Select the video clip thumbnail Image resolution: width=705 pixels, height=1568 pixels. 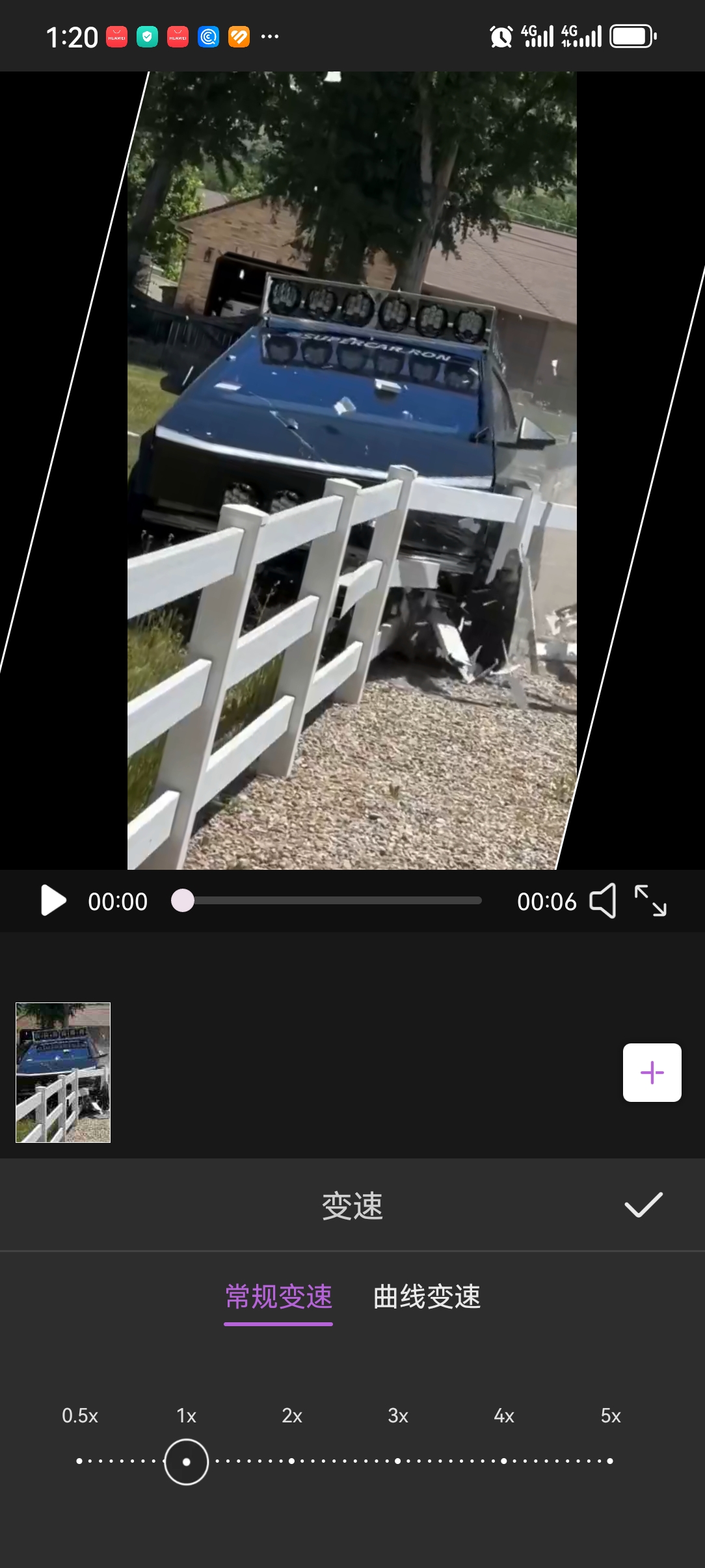coord(63,1073)
